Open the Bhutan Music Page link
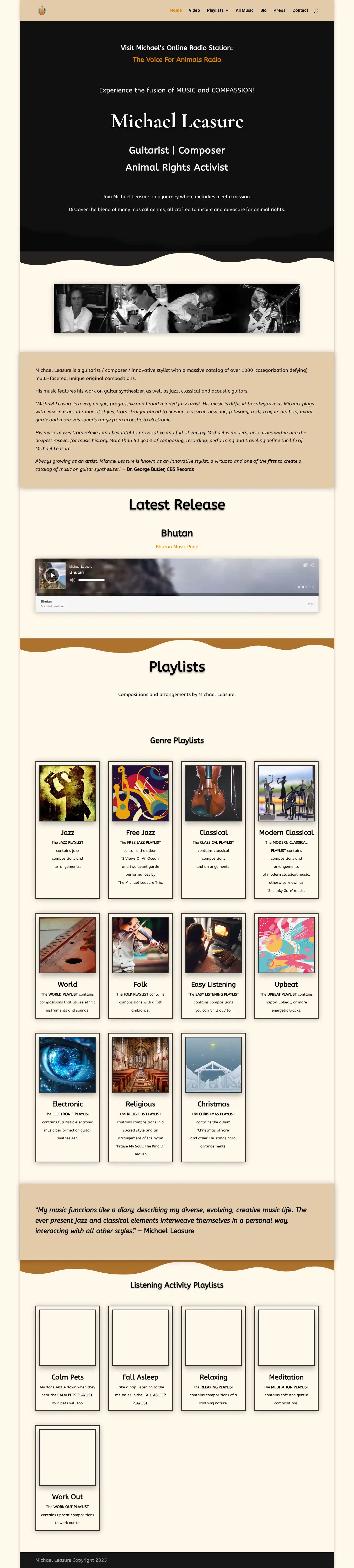Screen dimensions: 354x1568 (x=177, y=546)
